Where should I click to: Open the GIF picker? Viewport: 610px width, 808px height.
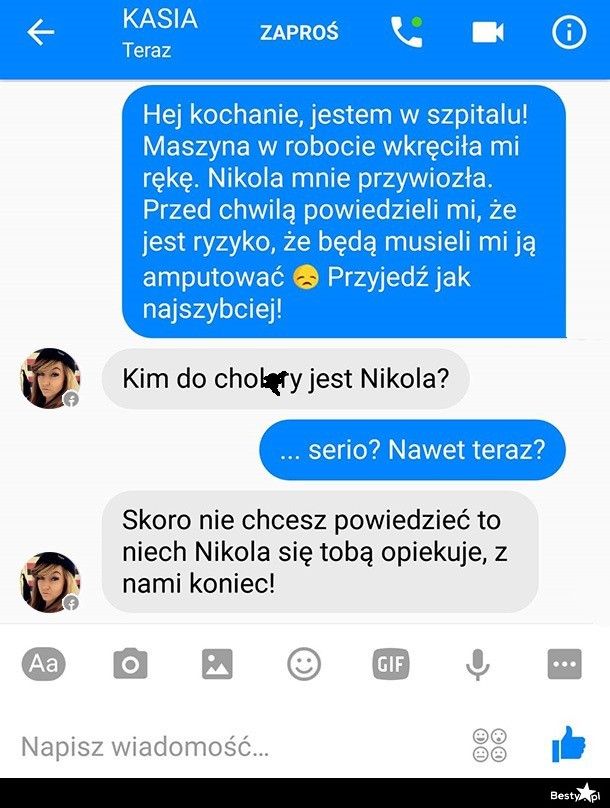[x=390, y=663]
